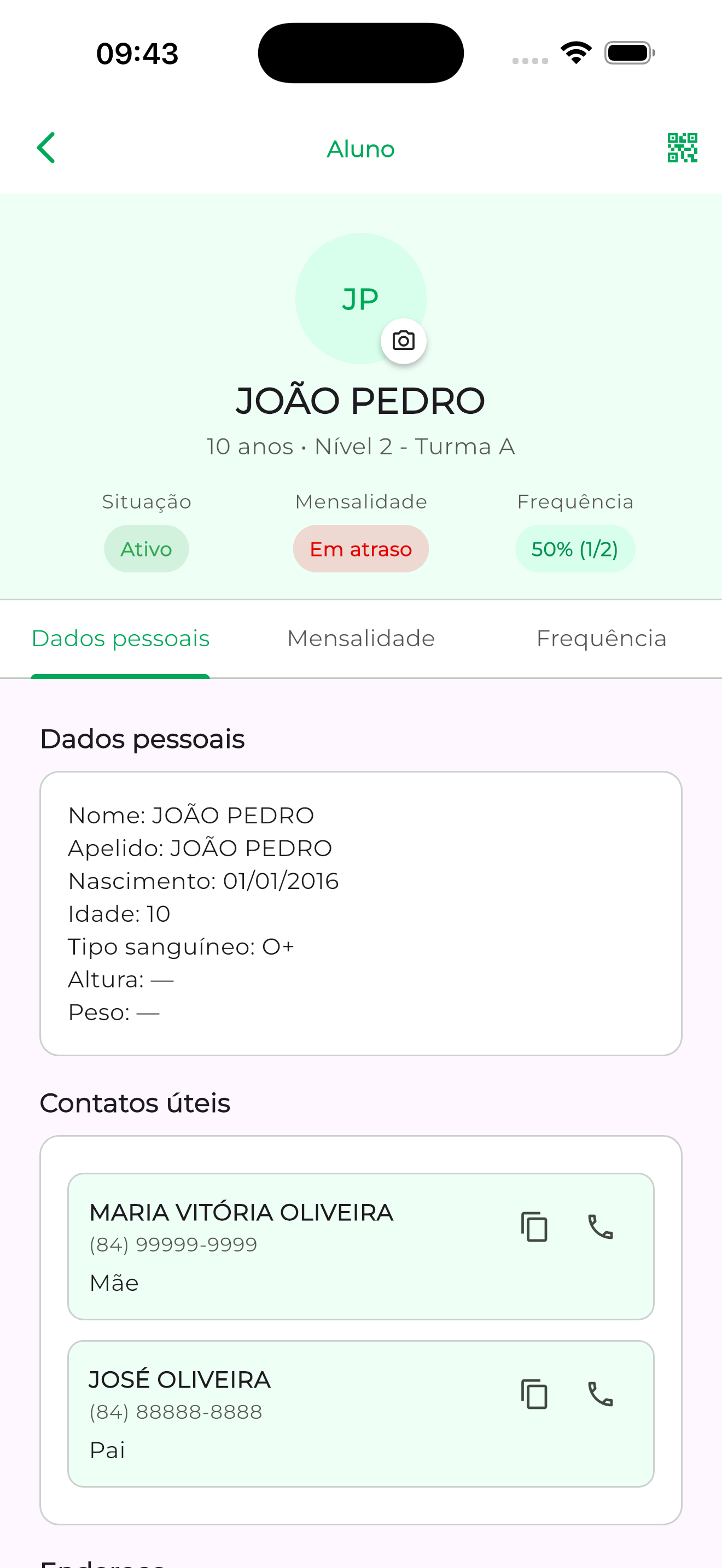Select the Dados pessoais tab
722x1568 pixels.
(x=120, y=638)
